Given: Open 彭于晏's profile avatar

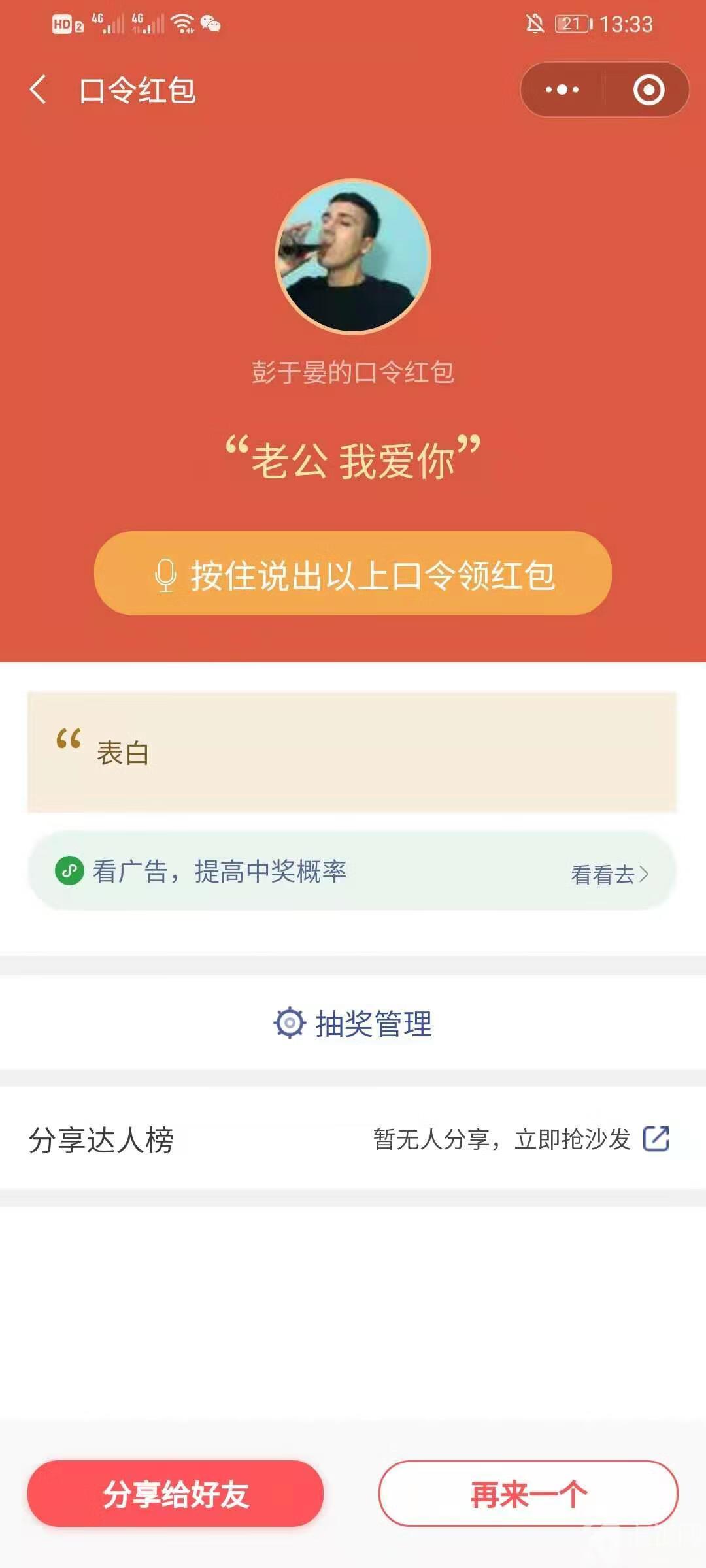Looking at the screenshot, I should (x=353, y=256).
